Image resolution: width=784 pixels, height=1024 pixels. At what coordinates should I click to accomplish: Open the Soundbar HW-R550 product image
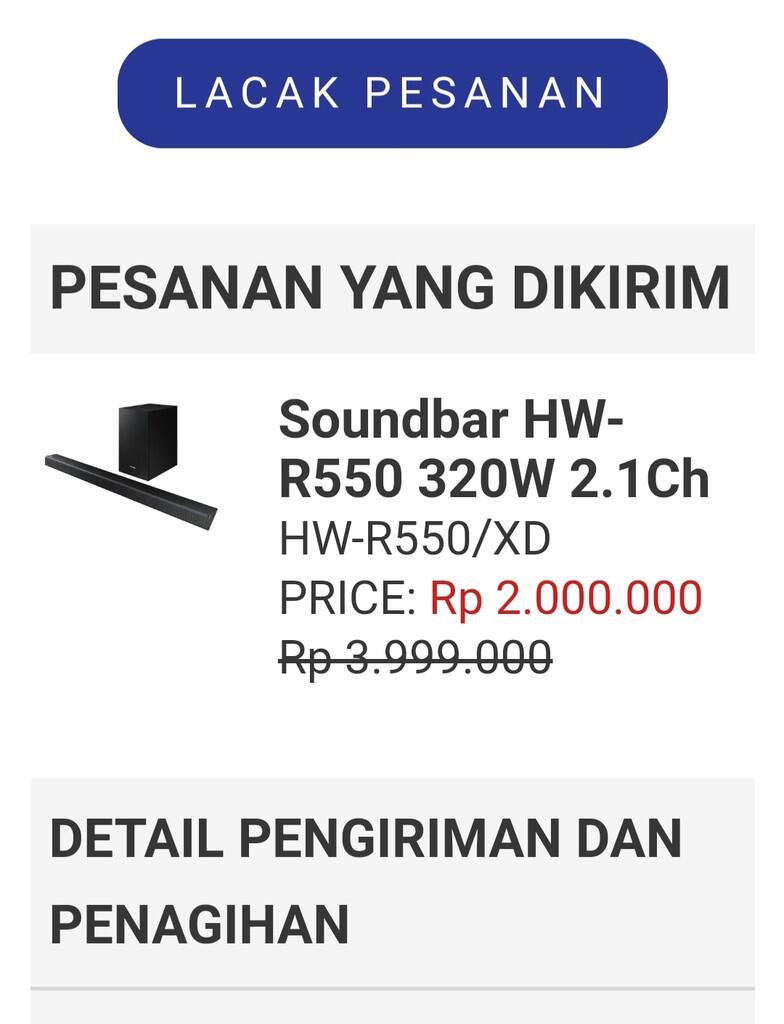pos(131,464)
